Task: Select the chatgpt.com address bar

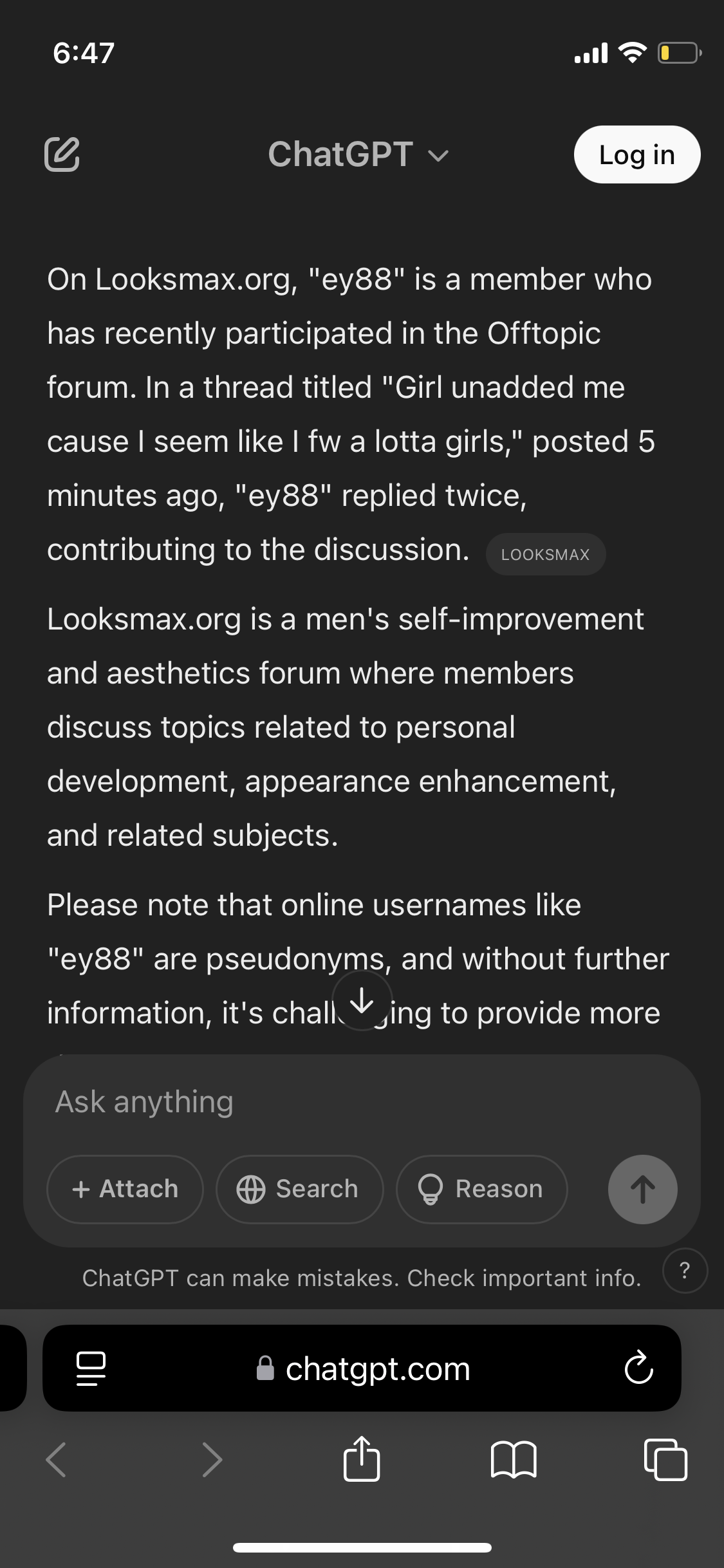Action: [x=364, y=1368]
